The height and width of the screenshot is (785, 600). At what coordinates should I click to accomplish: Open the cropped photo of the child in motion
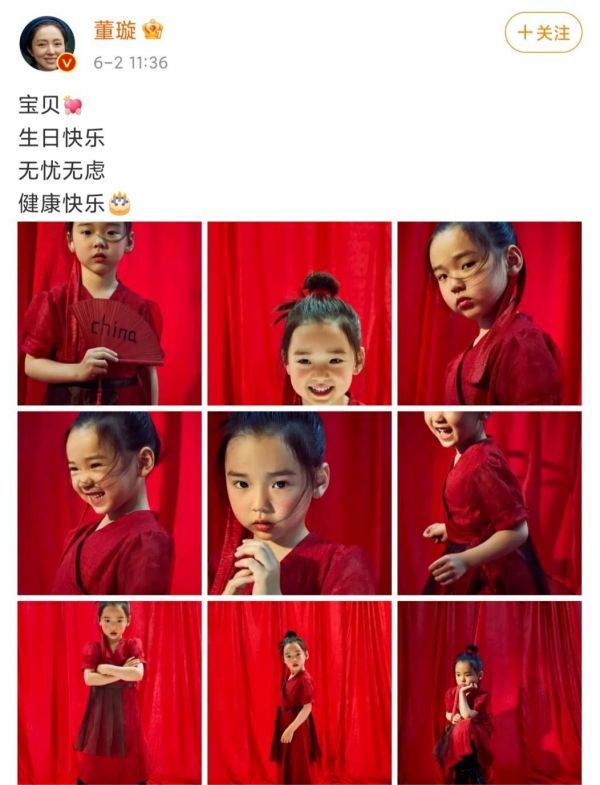pyautogui.click(x=489, y=502)
